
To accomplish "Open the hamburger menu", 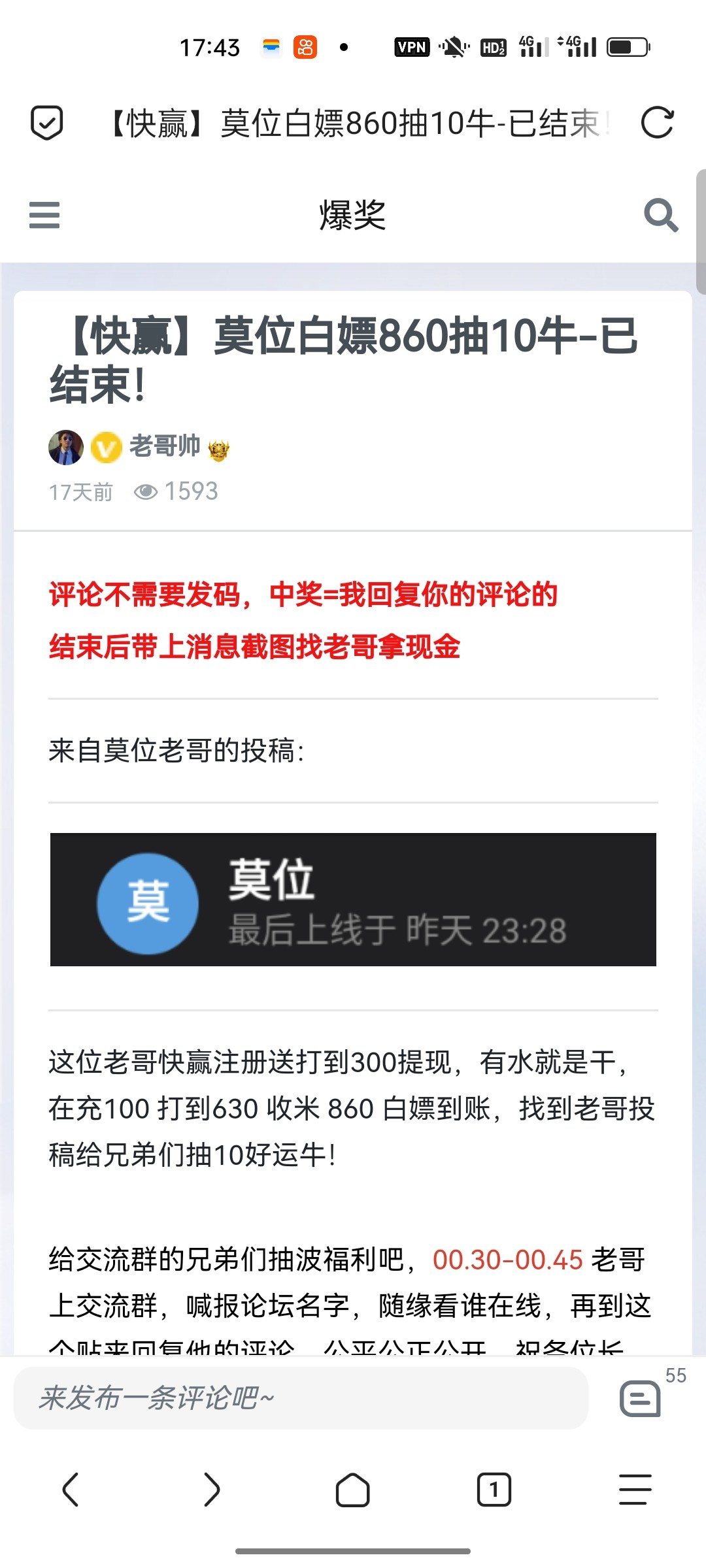I will (44, 215).
